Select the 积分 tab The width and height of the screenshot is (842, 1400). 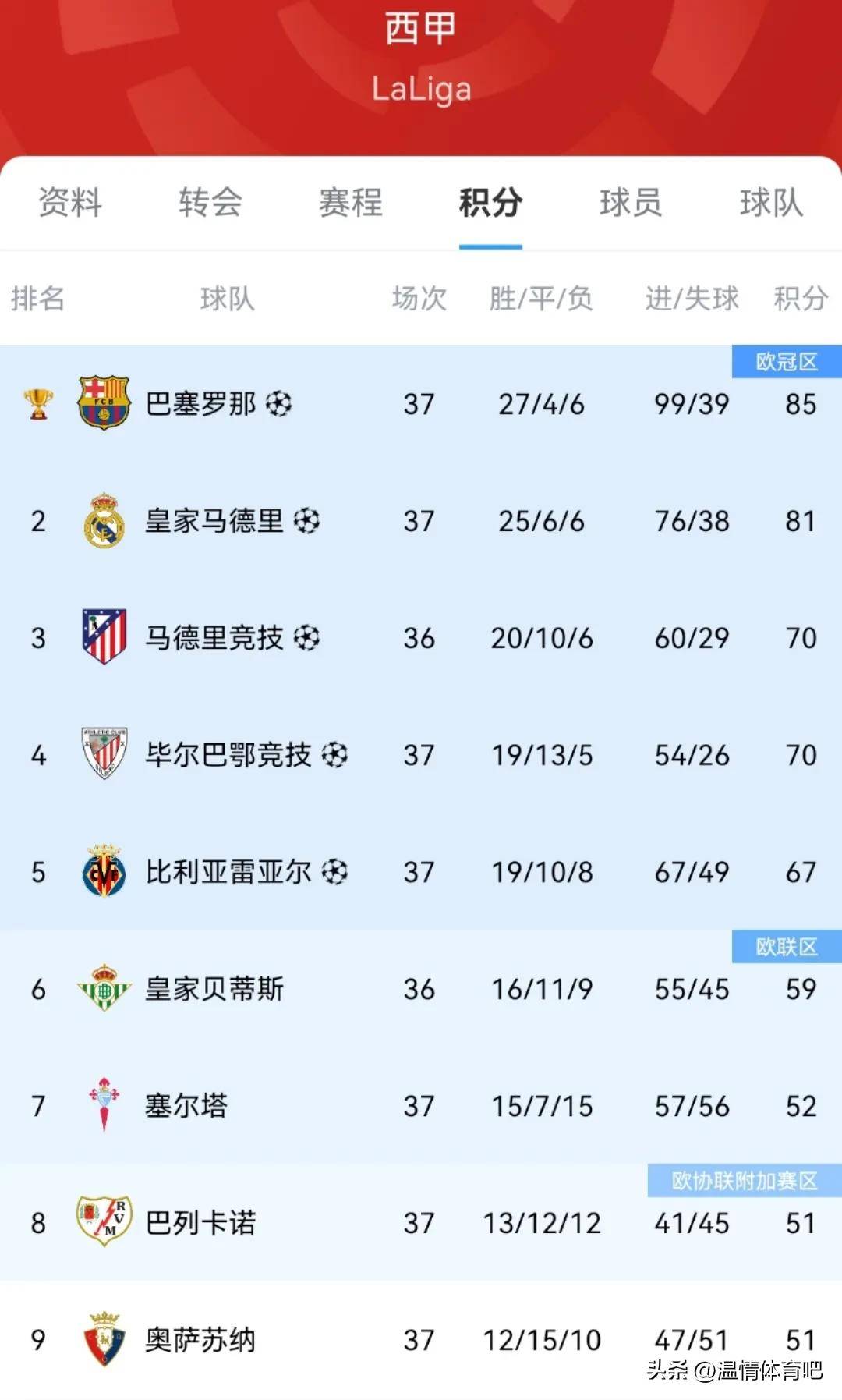[x=490, y=203]
